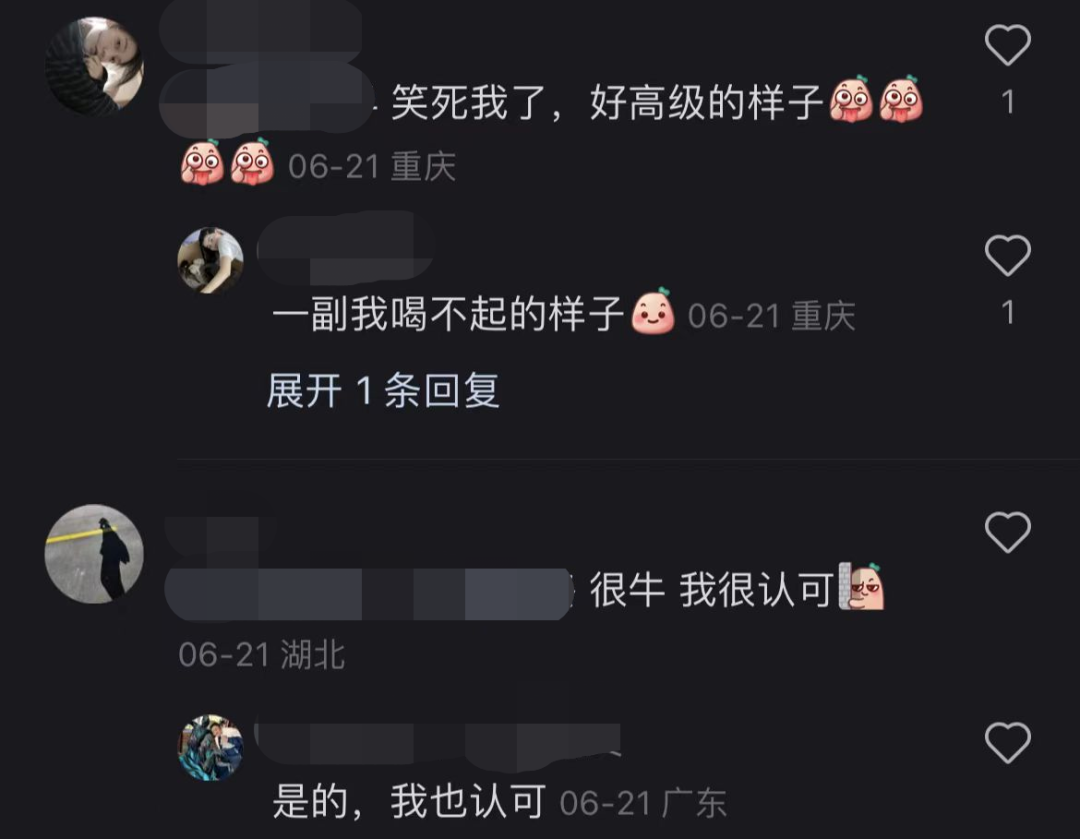
Task: Expand 展开 1 条回复
Action: click(x=383, y=391)
